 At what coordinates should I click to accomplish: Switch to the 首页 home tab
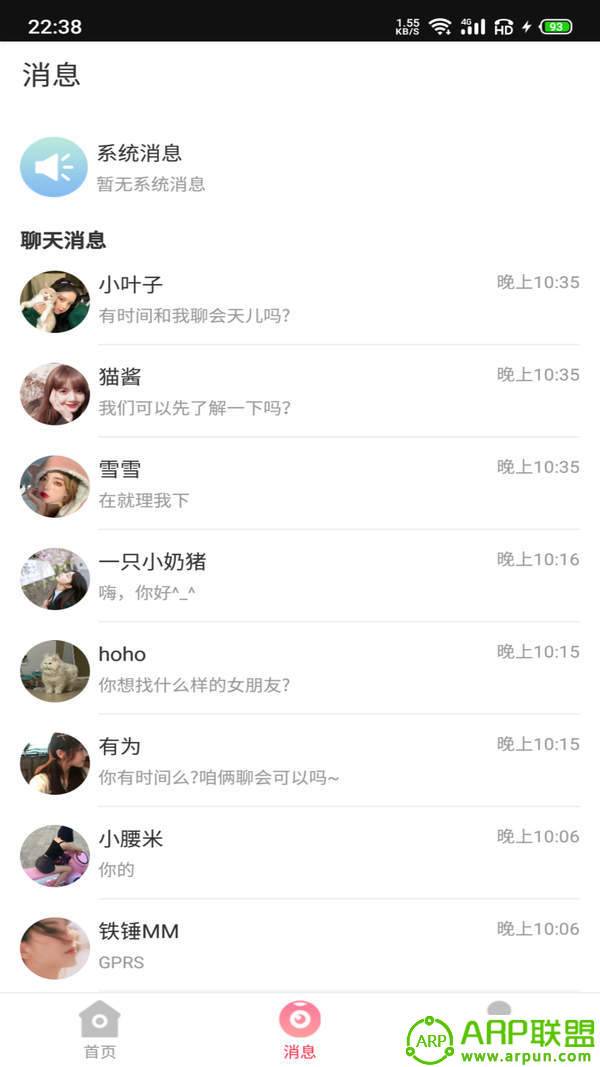(100, 1030)
